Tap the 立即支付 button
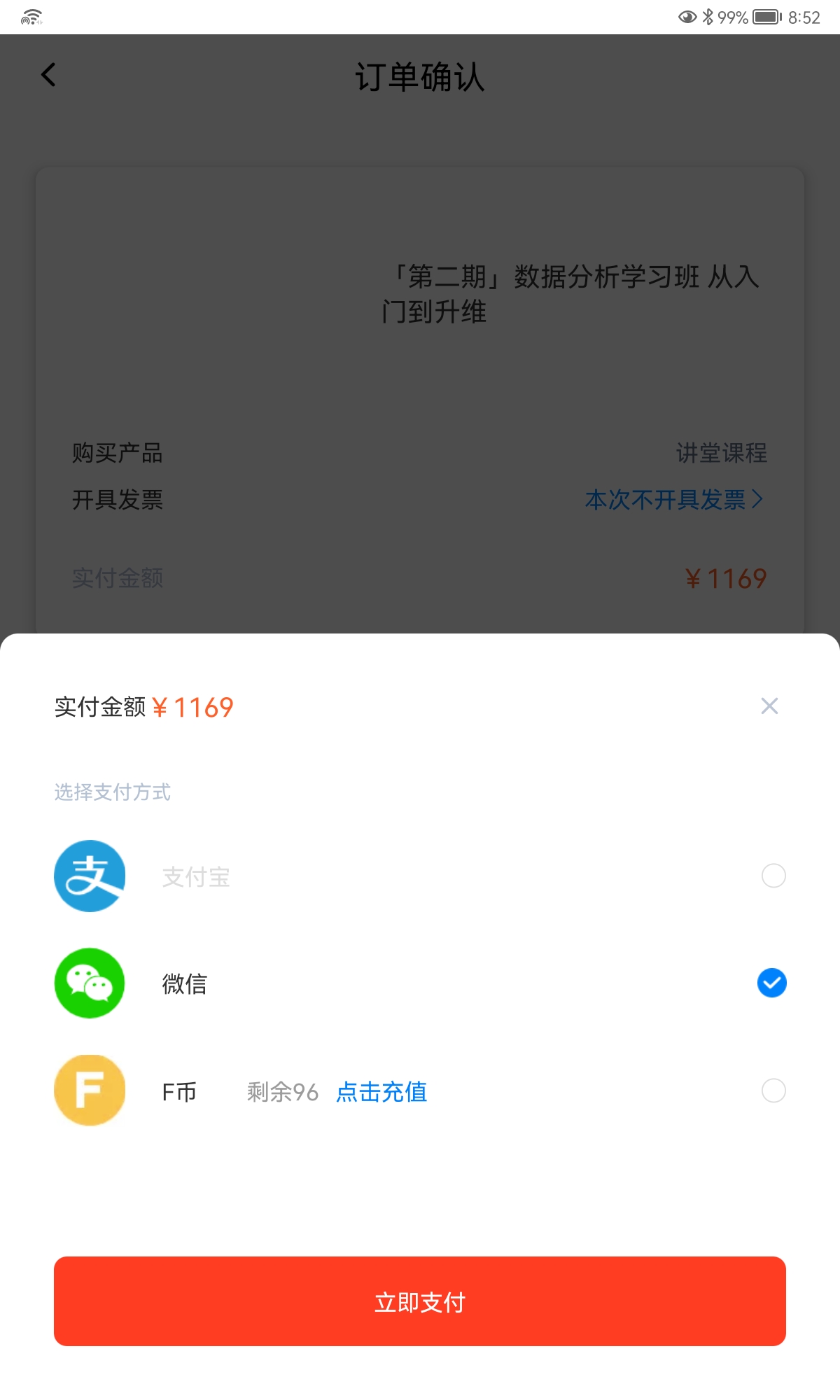 pos(420,1301)
